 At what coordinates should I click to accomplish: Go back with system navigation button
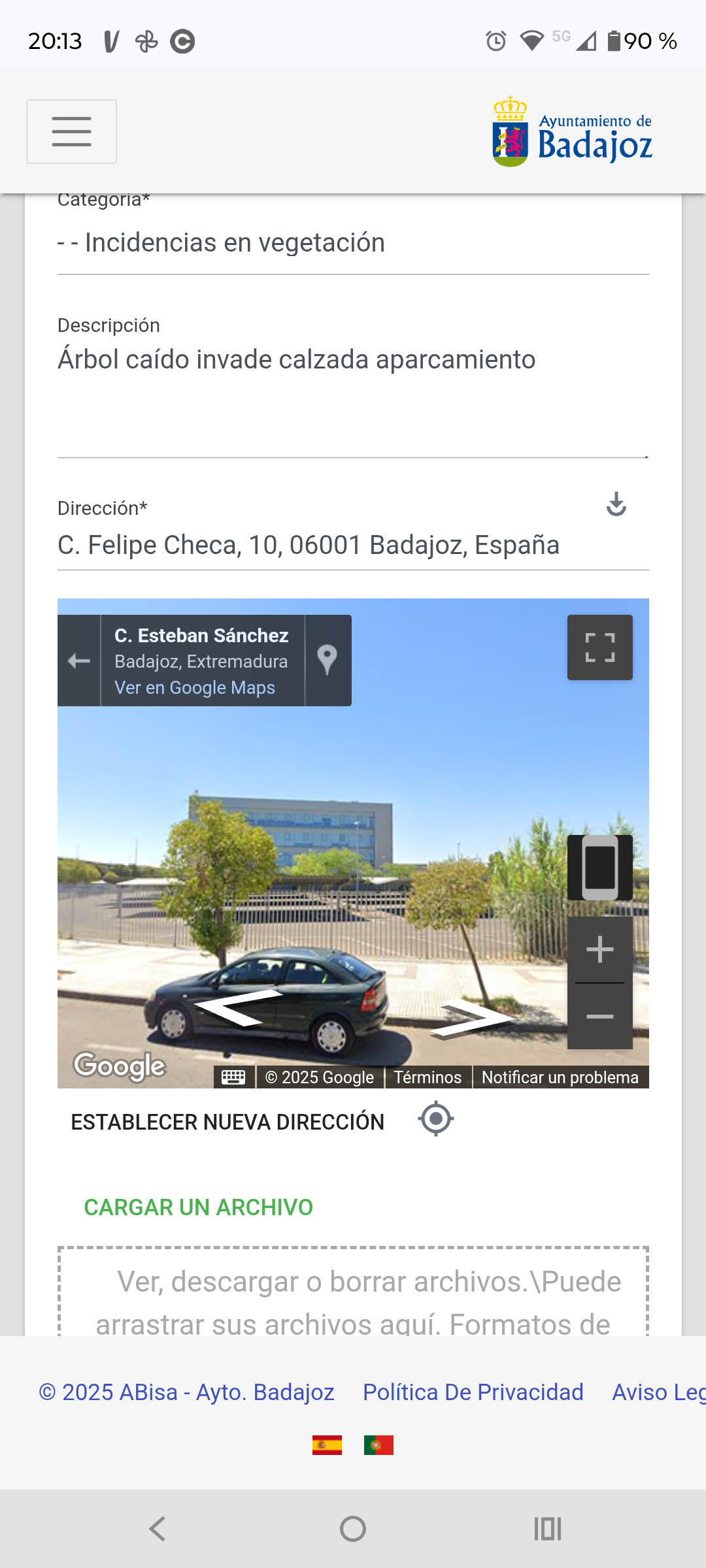[x=157, y=1529]
